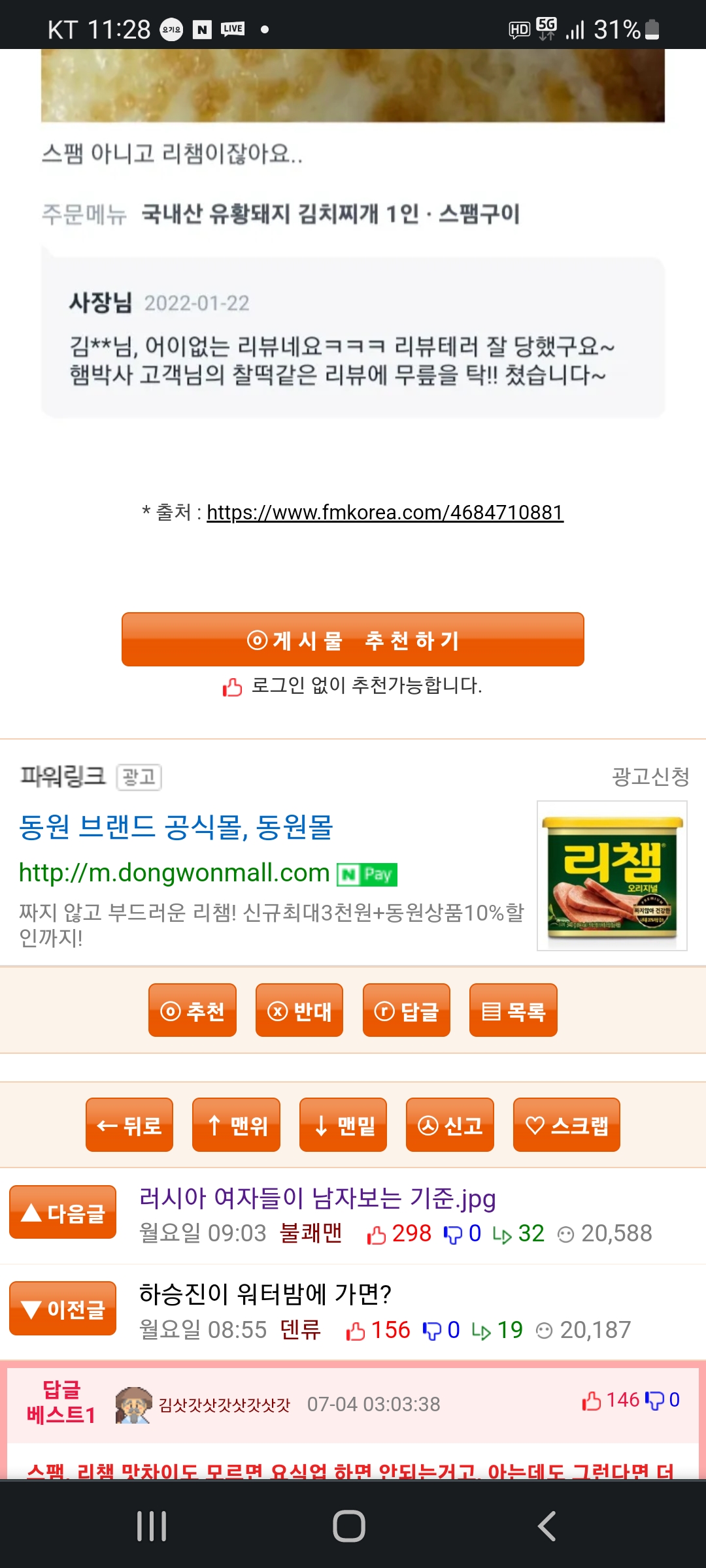Open post 러시아 여자들이 남자보는 기준.jpg

[317, 1198]
